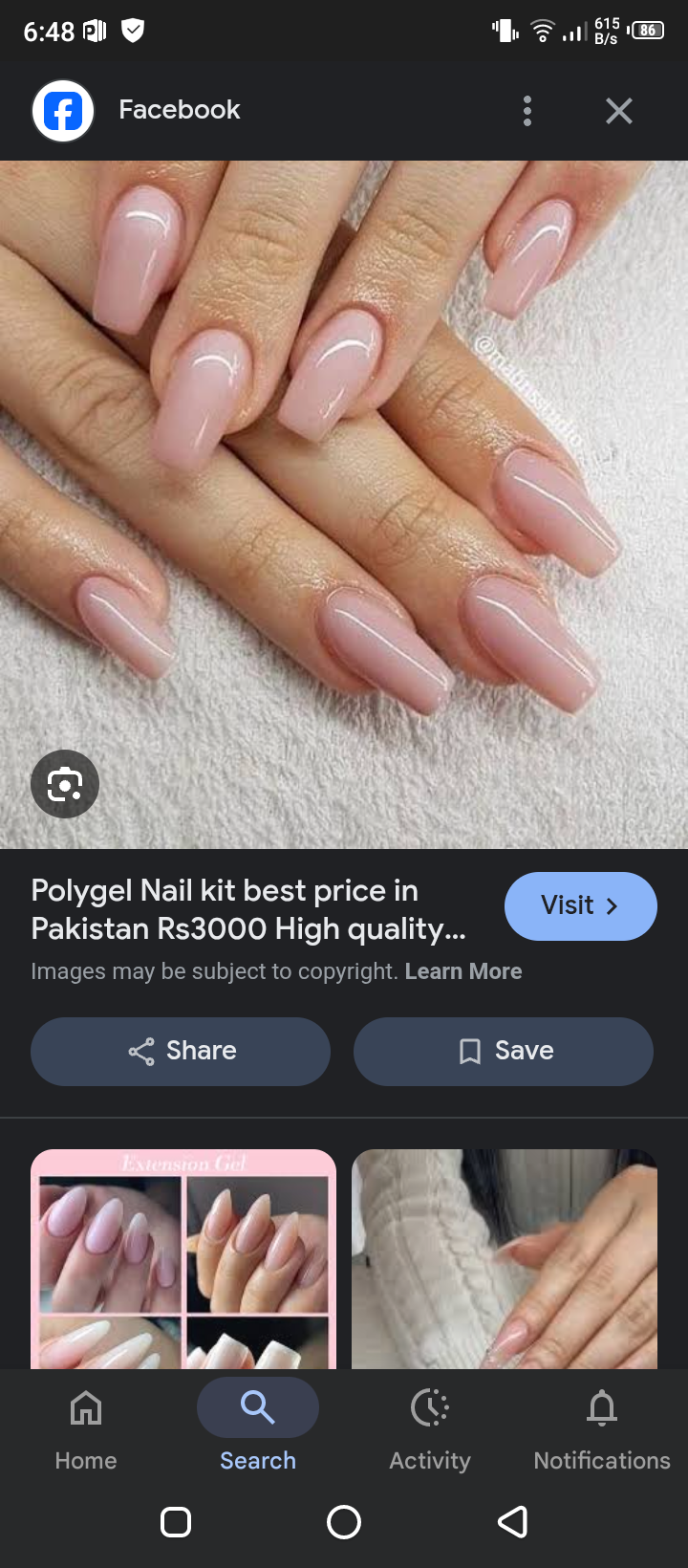Switch to the Search tab
The image size is (688, 1568).
click(258, 1426)
